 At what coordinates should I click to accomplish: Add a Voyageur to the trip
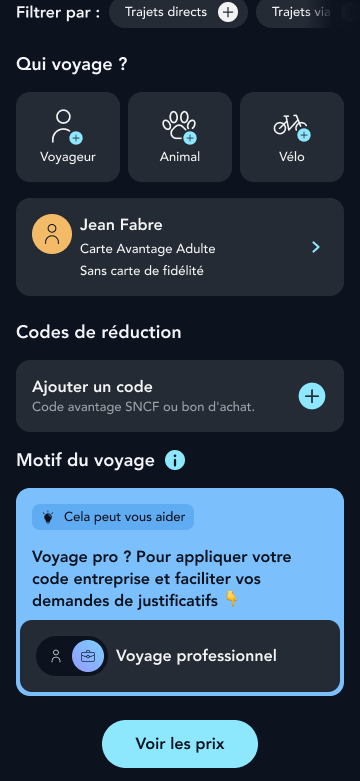(x=68, y=137)
